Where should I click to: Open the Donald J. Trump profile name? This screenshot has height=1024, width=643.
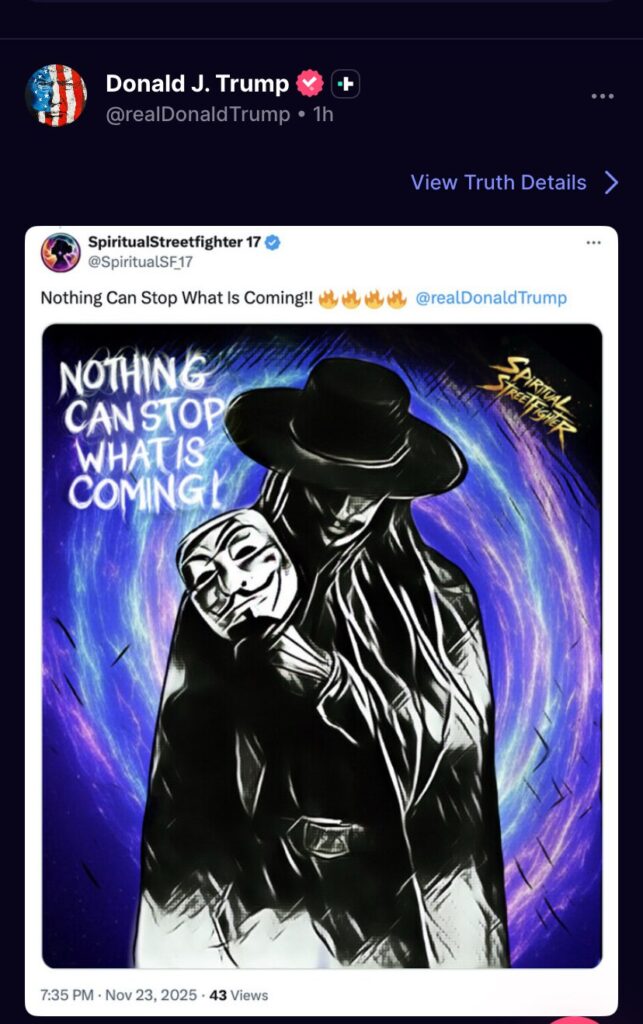(x=197, y=84)
